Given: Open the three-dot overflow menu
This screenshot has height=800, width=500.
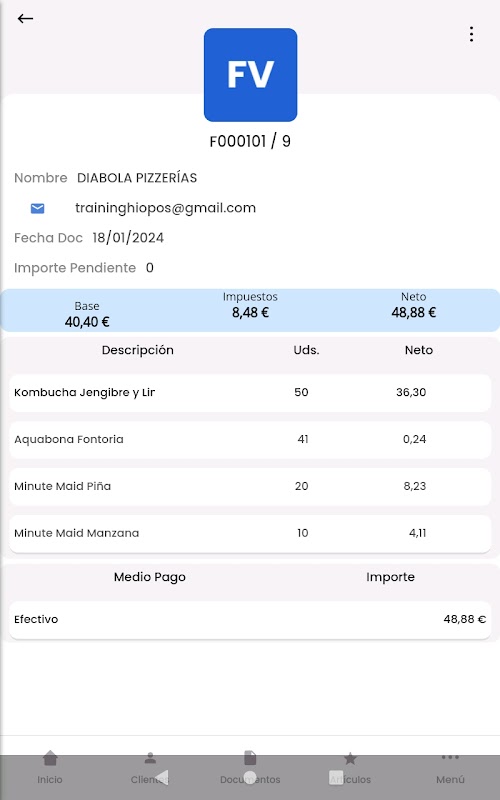Looking at the screenshot, I should click(471, 34).
